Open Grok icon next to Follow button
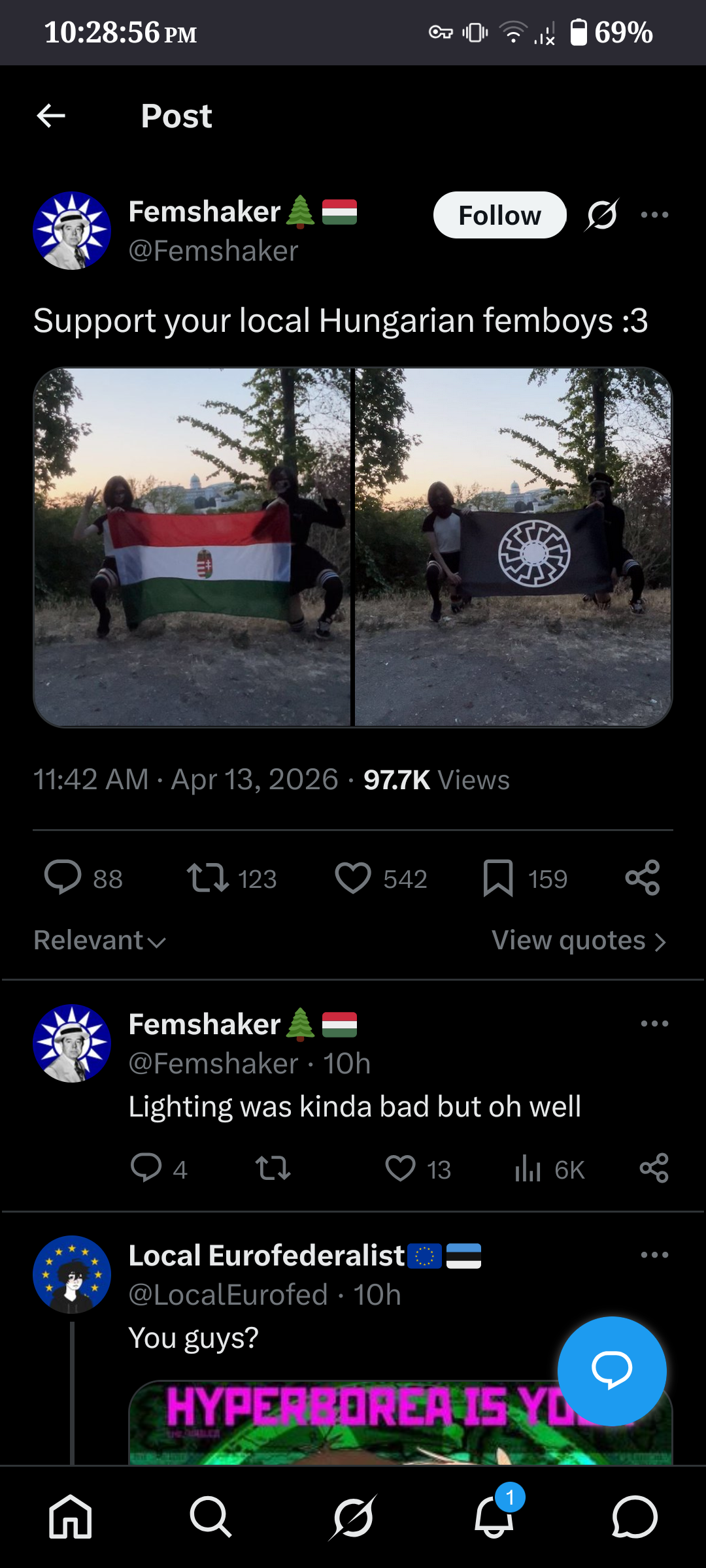The height and width of the screenshot is (1568, 706). click(x=602, y=215)
